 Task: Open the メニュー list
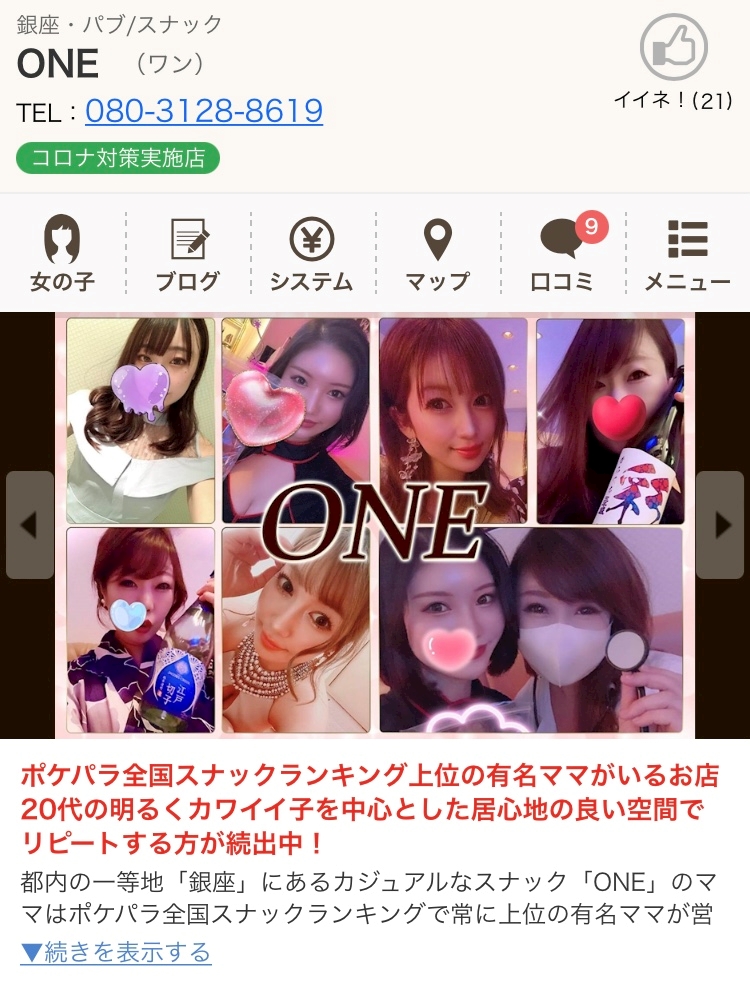pos(687,253)
